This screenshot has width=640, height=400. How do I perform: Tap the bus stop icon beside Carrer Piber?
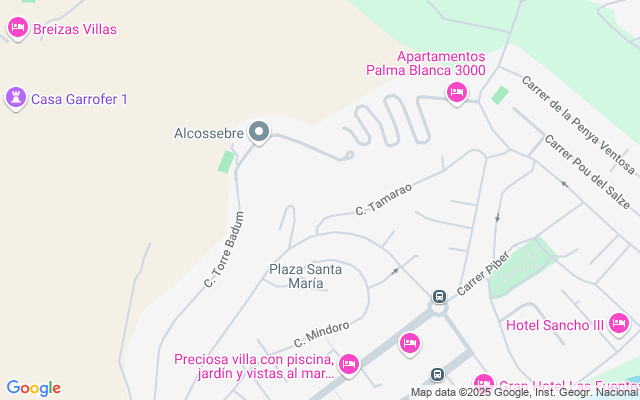(x=439, y=296)
